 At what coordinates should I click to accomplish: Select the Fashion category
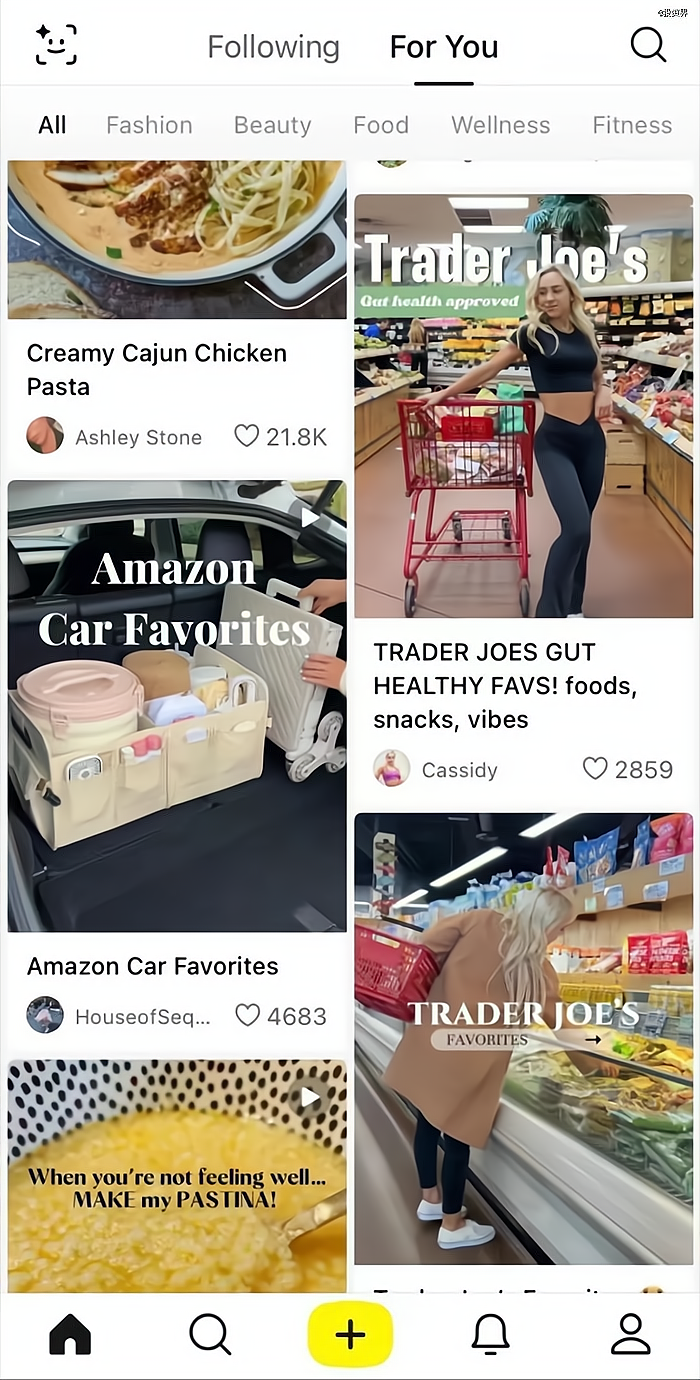149,125
